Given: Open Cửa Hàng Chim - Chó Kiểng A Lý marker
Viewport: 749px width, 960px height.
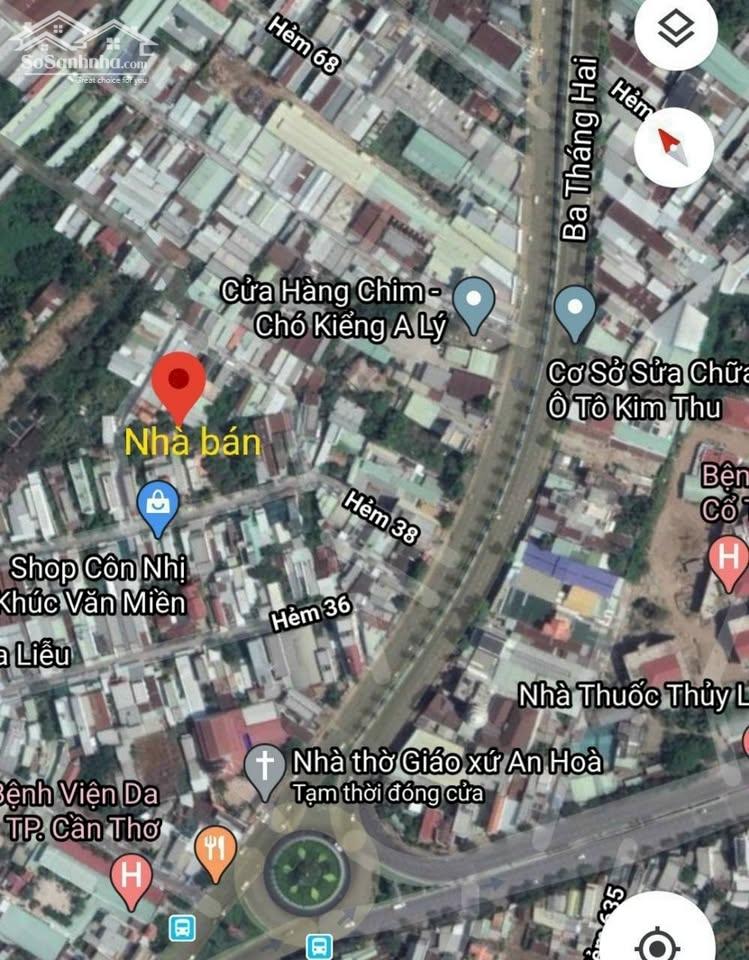Looking at the screenshot, I should pyautogui.click(x=473, y=302).
